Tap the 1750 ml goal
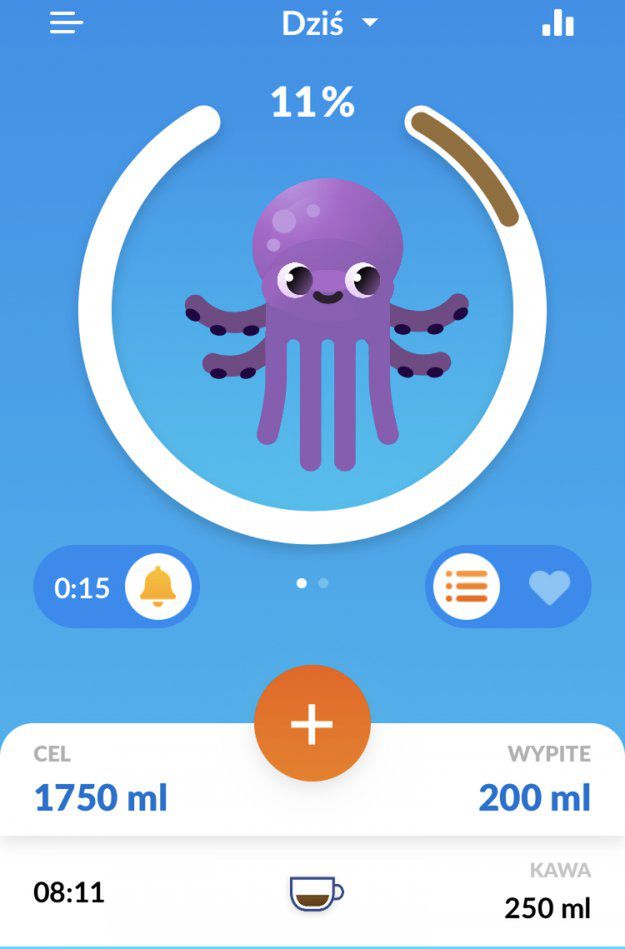The width and height of the screenshot is (625, 949). point(101,797)
